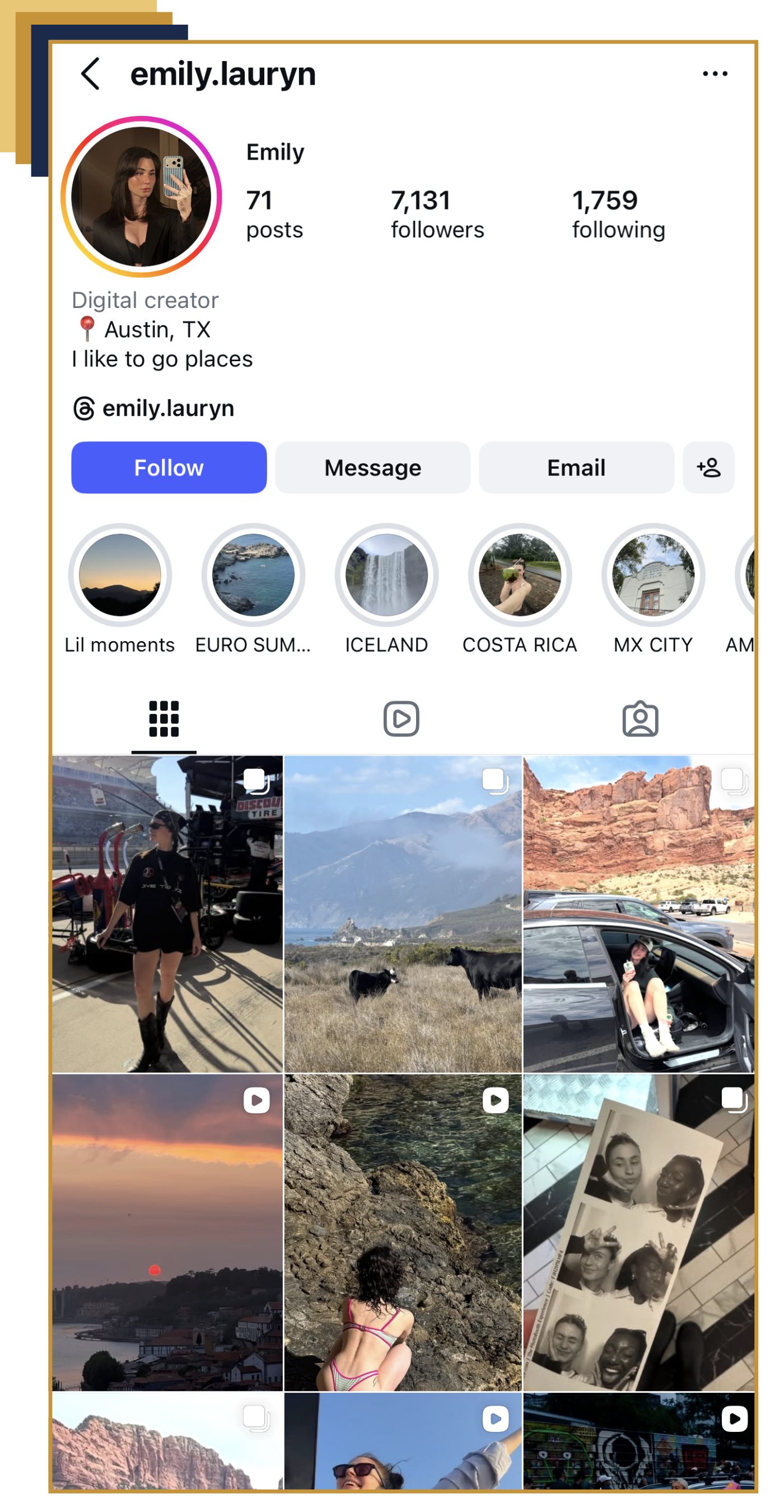View the COSTA RICA highlight
Viewport: 784px width, 1512px height.
tap(519, 575)
